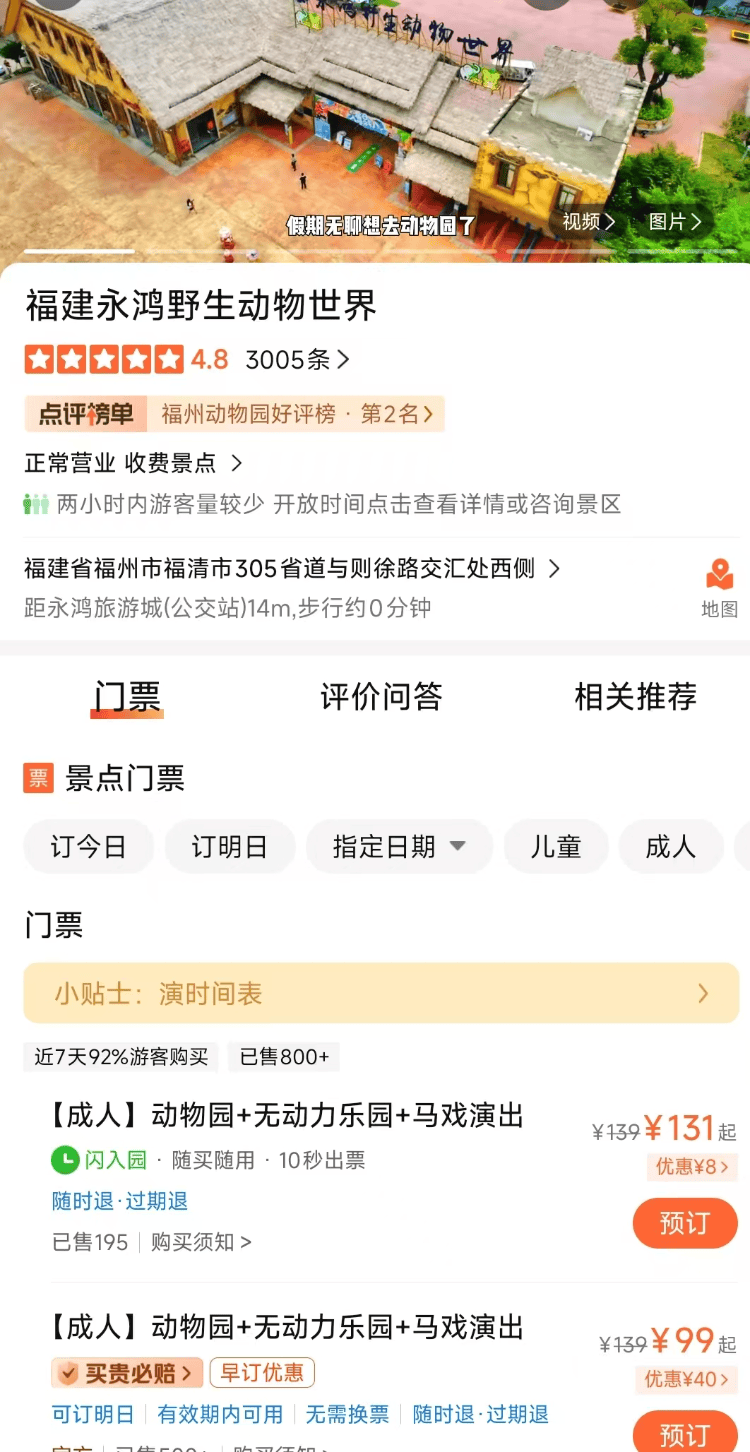Open 福州动物园好评榜 ranking
The width and height of the screenshot is (750, 1452).
(x=296, y=414)
